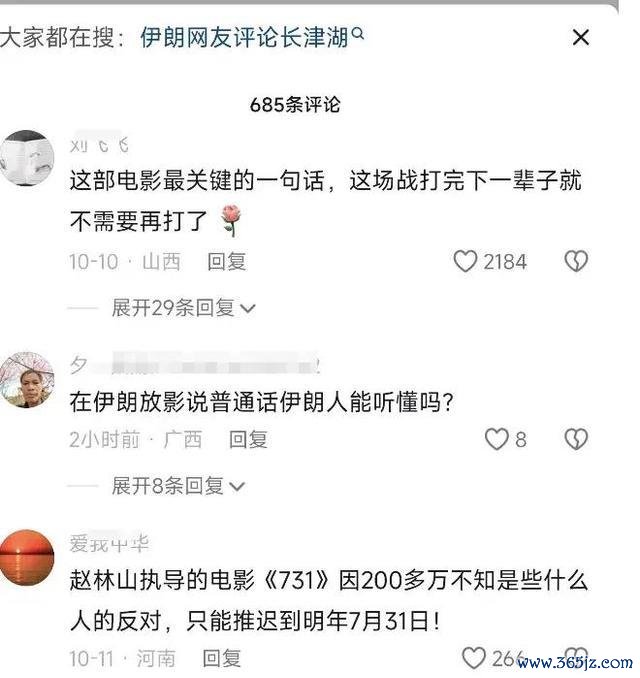Open the first commenter's avatar profile
This screenshot has width=640, height=678.
[x=27, y=158]
